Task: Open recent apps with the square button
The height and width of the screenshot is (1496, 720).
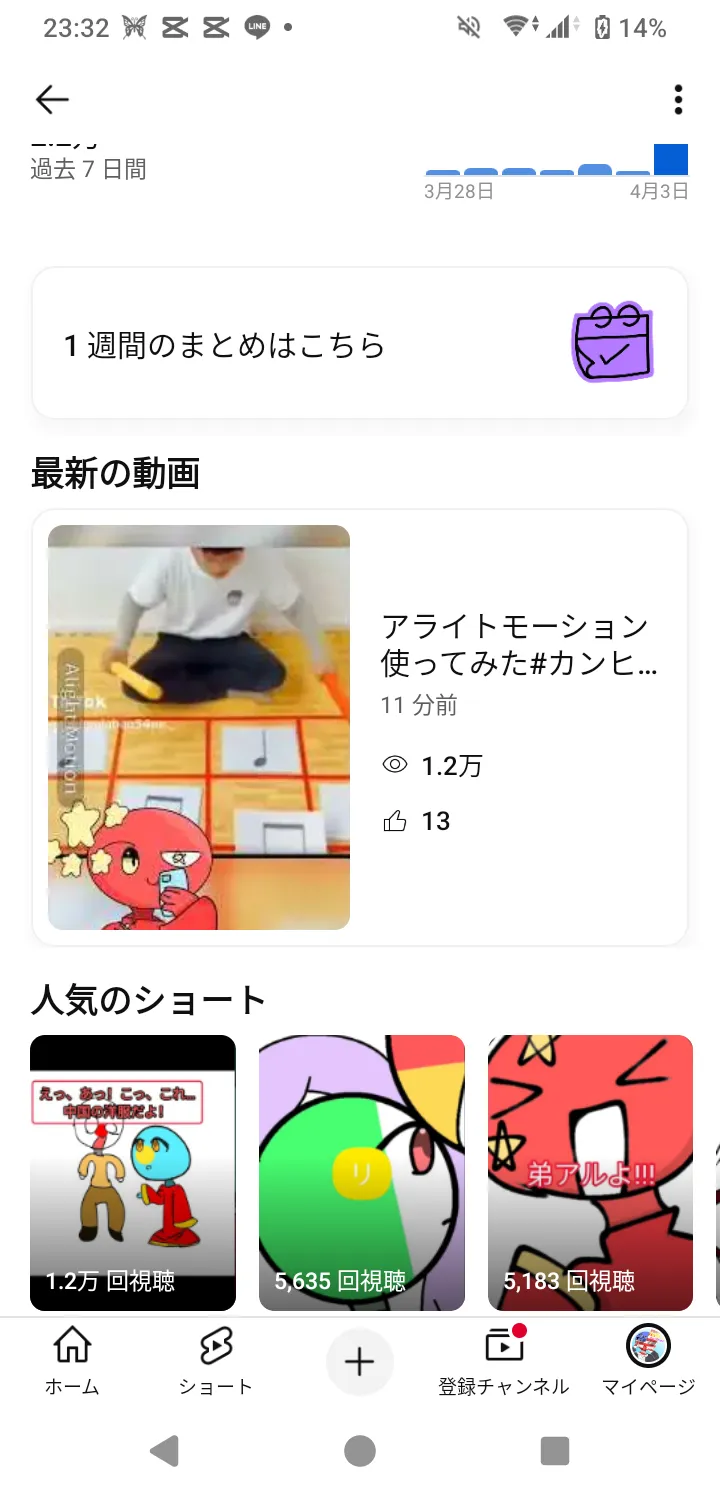Action: tap(554, 1450)
